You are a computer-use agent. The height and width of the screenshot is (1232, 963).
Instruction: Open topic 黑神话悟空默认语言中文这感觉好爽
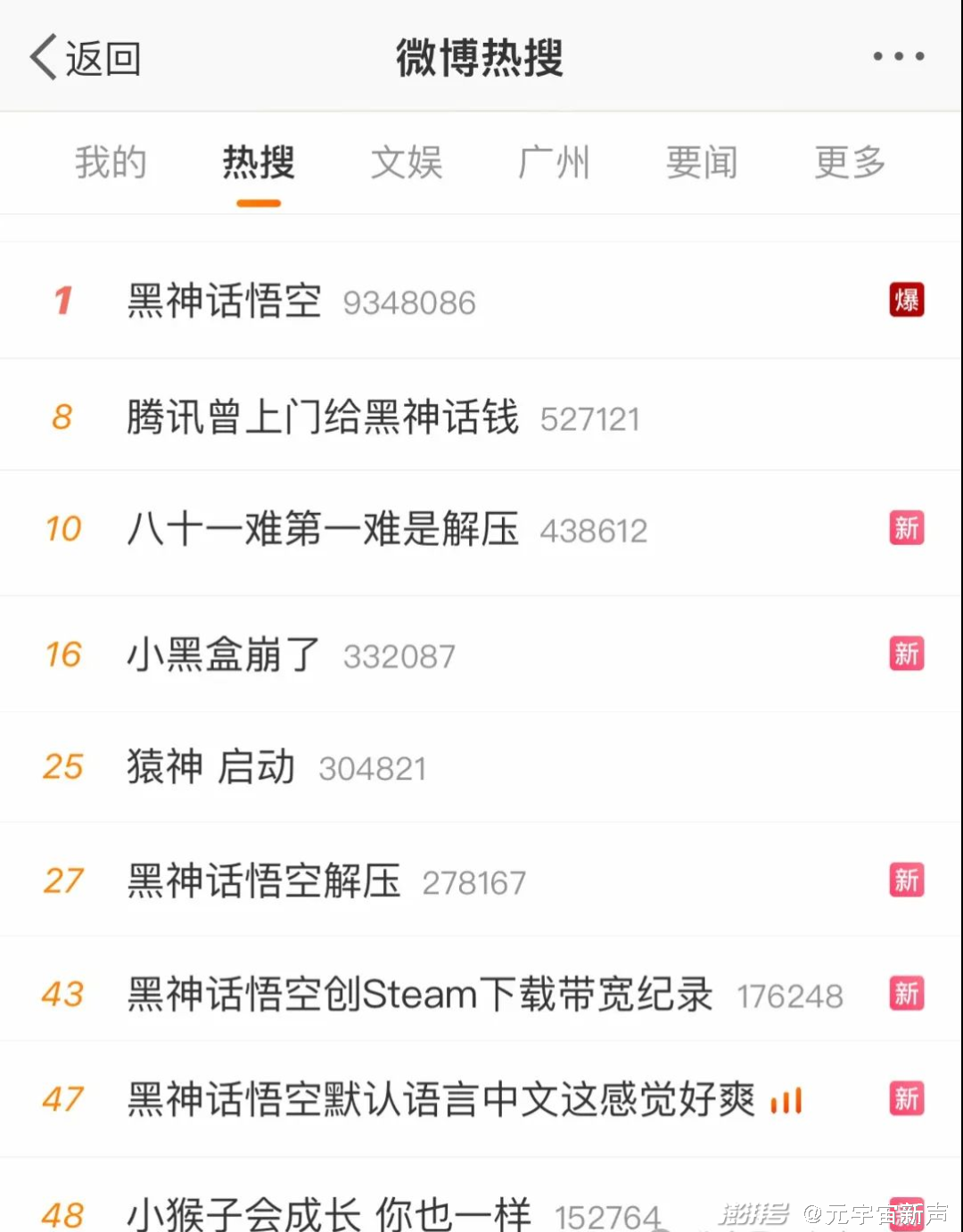[440, 1099]
